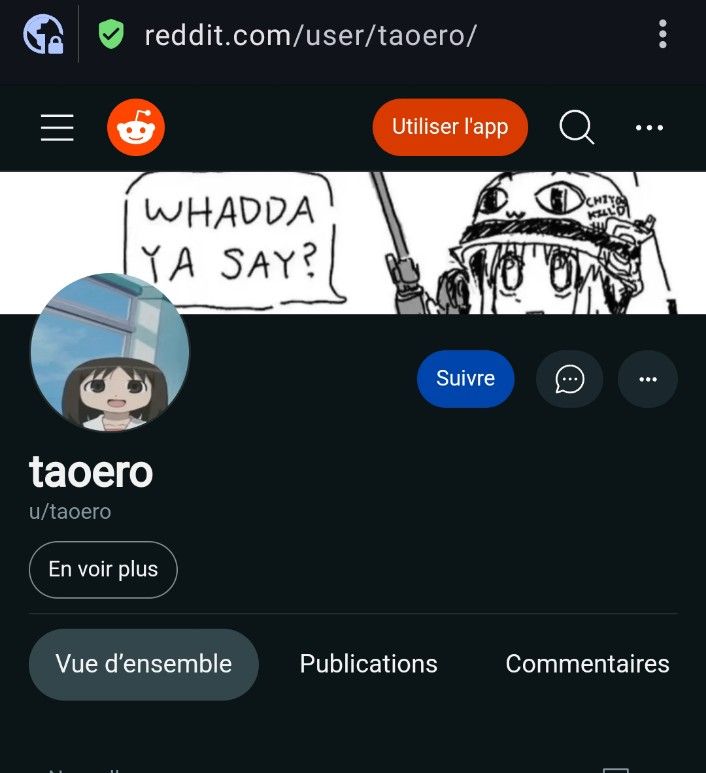This screenshot has height=773, width=706.
Task: Switch to the Commentaires tab
Action: point(587,664)
